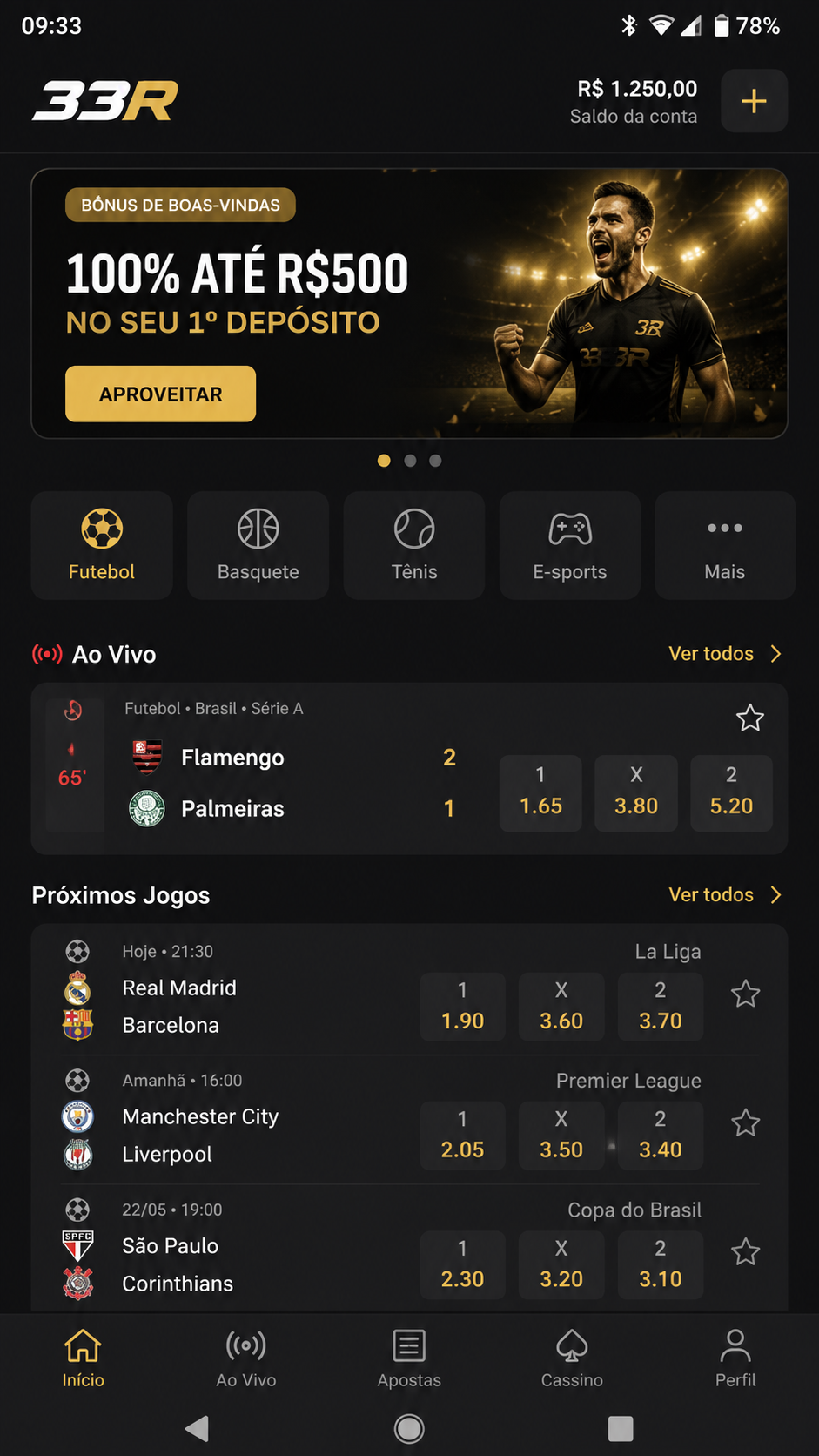Favorite the Flamengo vs Palmeiras match
819x1456 pixels.
tap(749, 718)
